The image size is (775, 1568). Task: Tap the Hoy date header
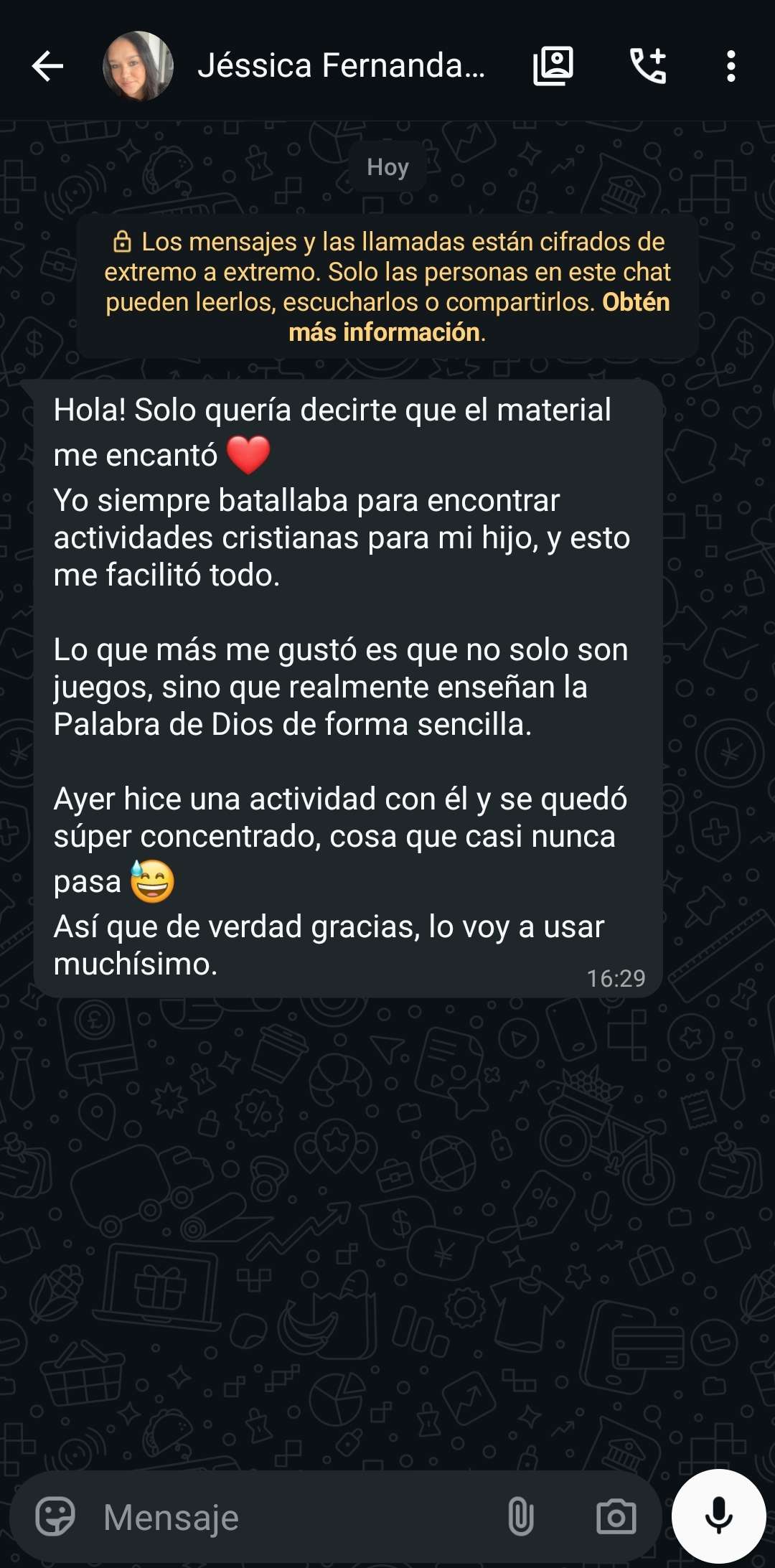[387, 166]
